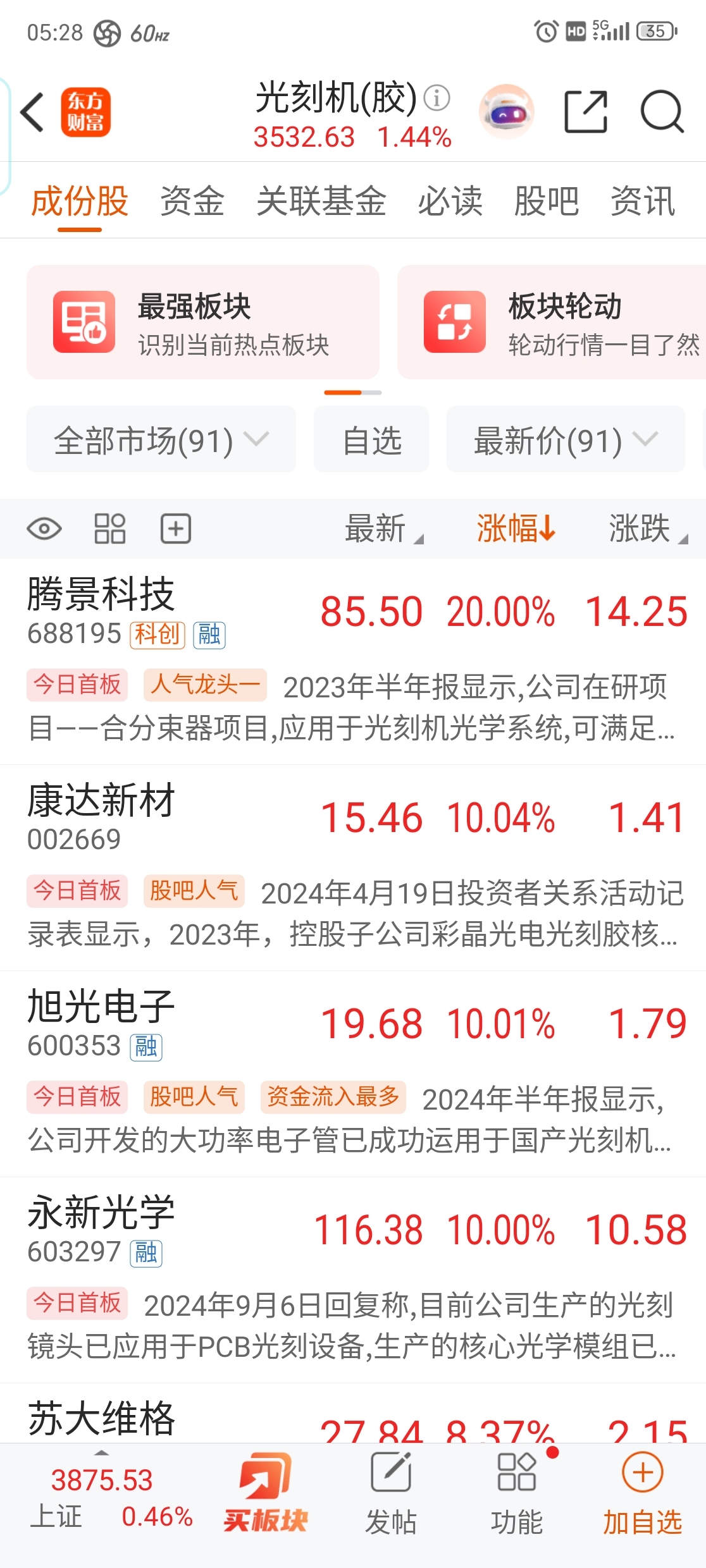Tap 加自选 to add to watchlist
Image resolution: width=706 pixels, height=1568 pixels.
[x=642, y=1493]
